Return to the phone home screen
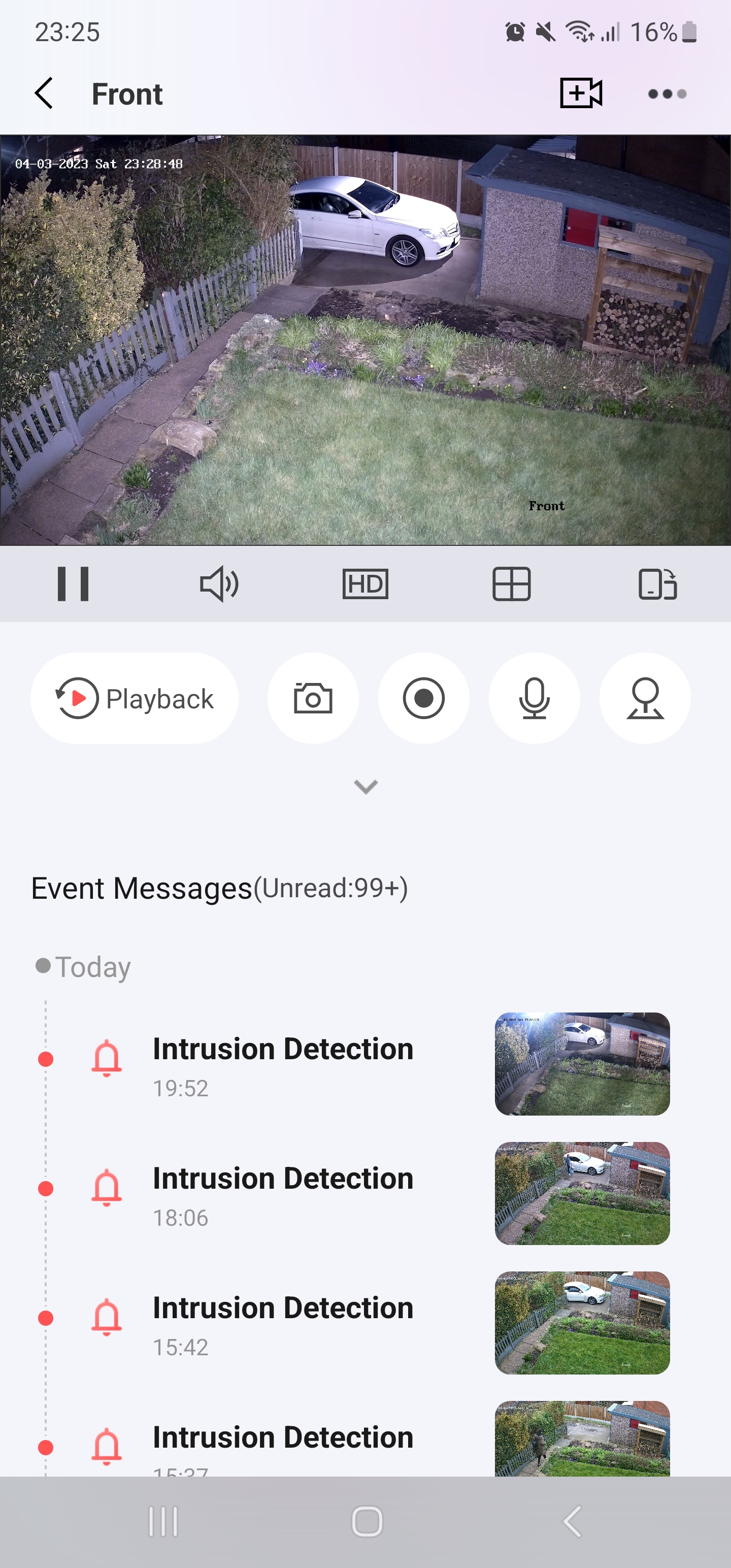 [367, 1522]
